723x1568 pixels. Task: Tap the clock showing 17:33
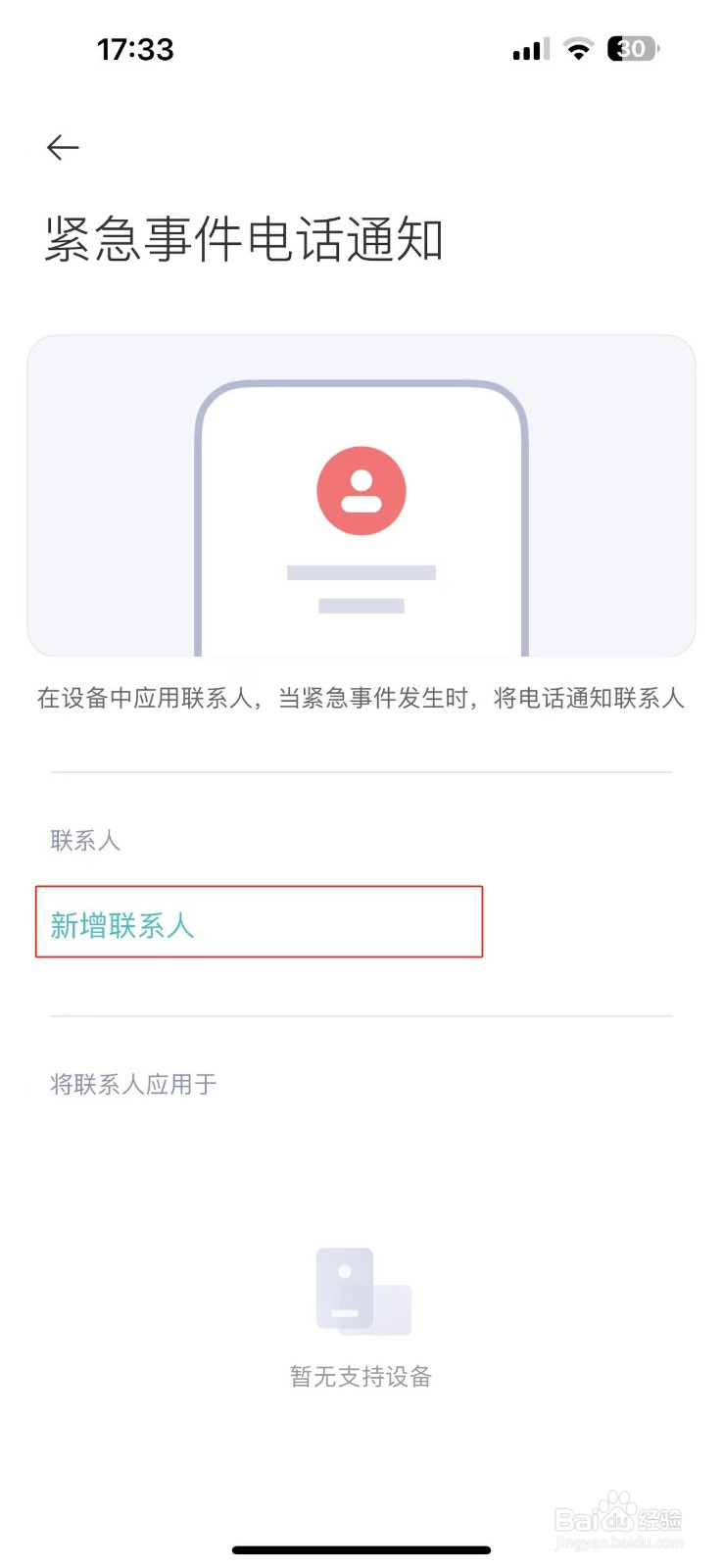pos(137,48)
